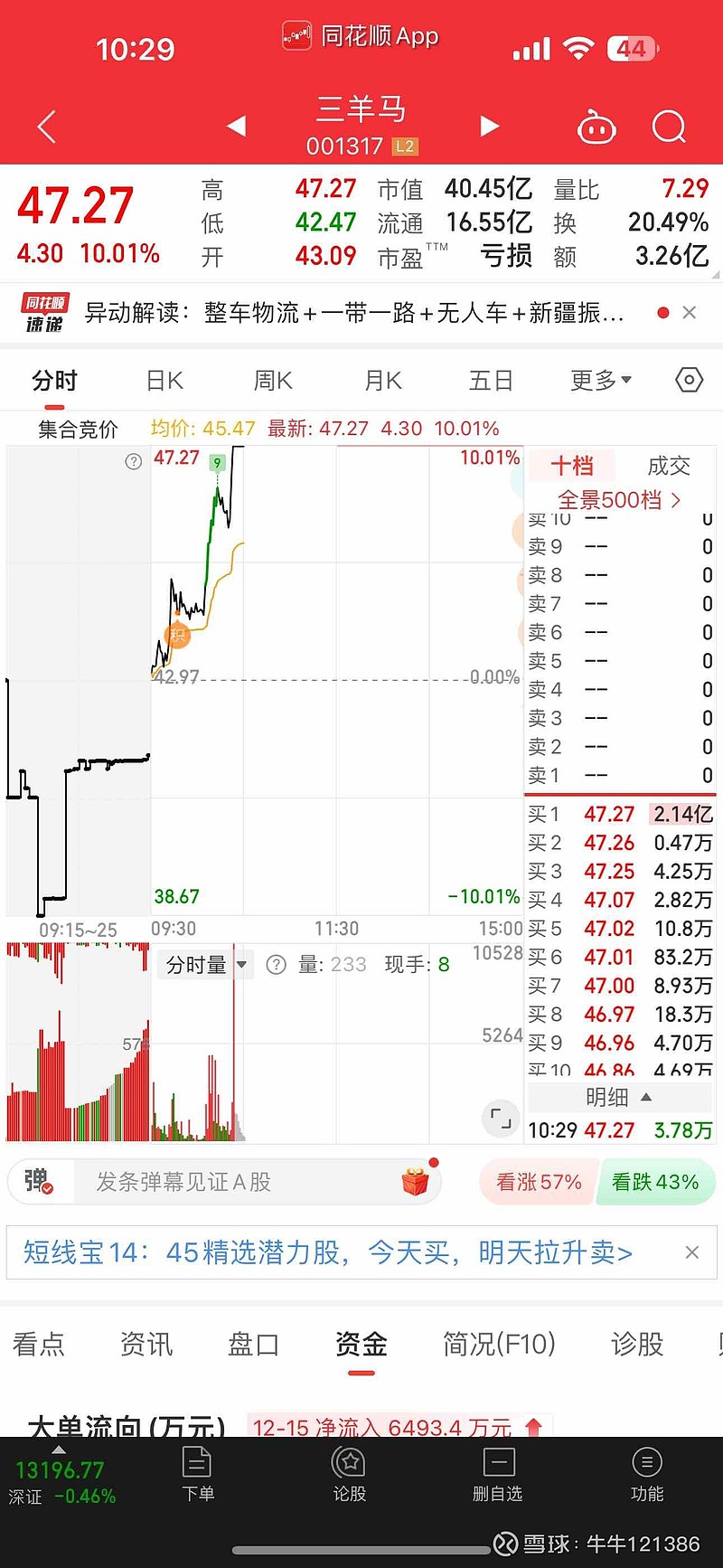Screen dimensions: 723x1568
Task: Open the AI assistant robot icon
Action: (596, 127)
